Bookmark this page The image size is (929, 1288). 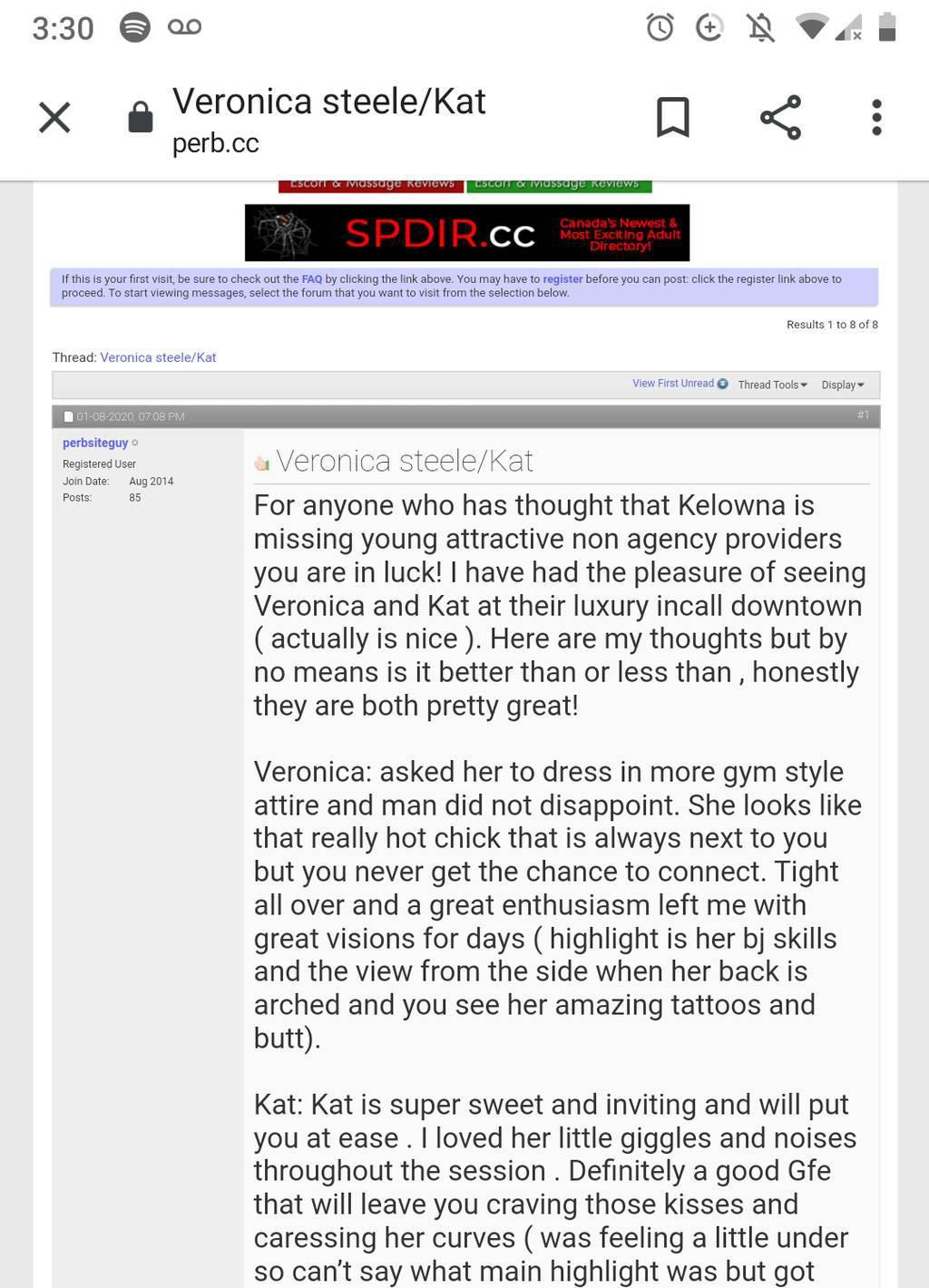672,117
